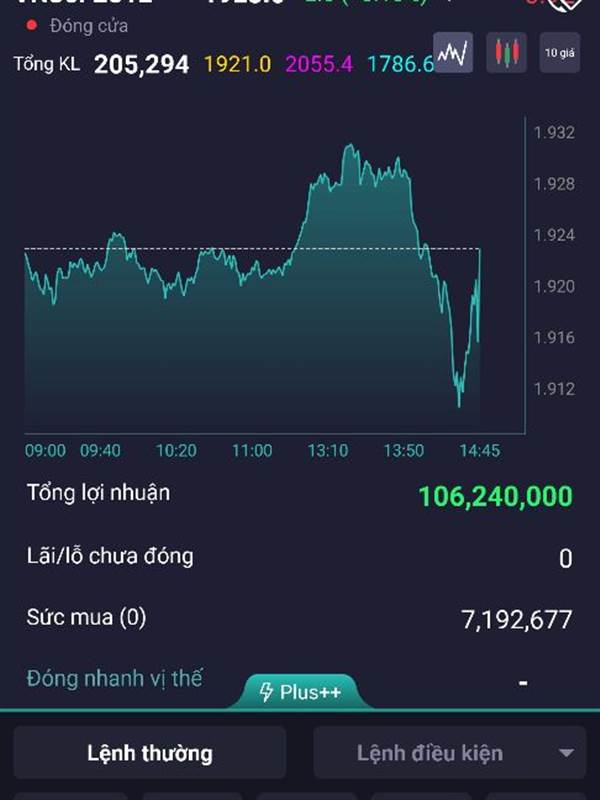The height and width of the screenshot is (800, 600).
Task: Switch to the line chart view
Action: [453, 52]
